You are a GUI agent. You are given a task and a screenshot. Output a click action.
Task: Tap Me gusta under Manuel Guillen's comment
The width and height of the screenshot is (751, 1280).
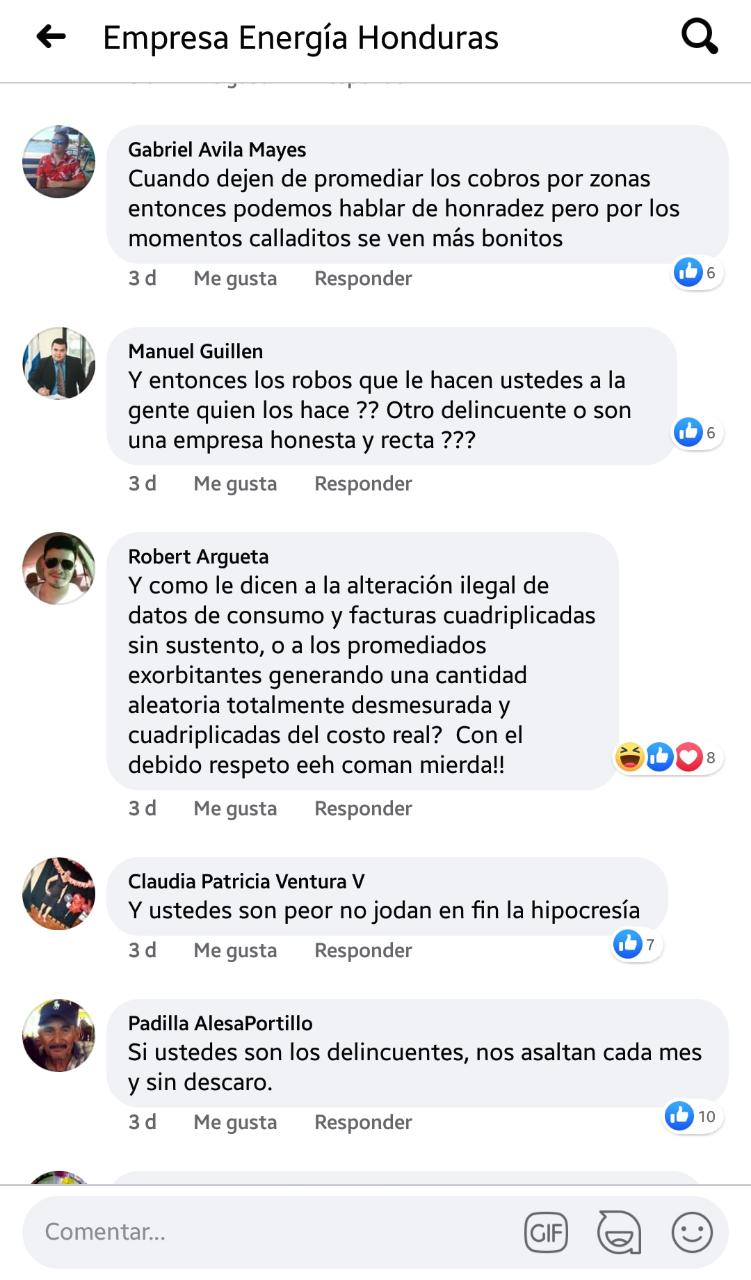pos(235,483)
